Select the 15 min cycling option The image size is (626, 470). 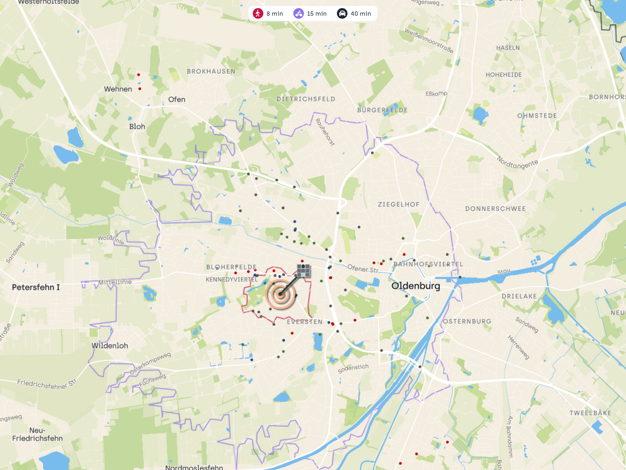pyautogui.click(x=310, y=14)
